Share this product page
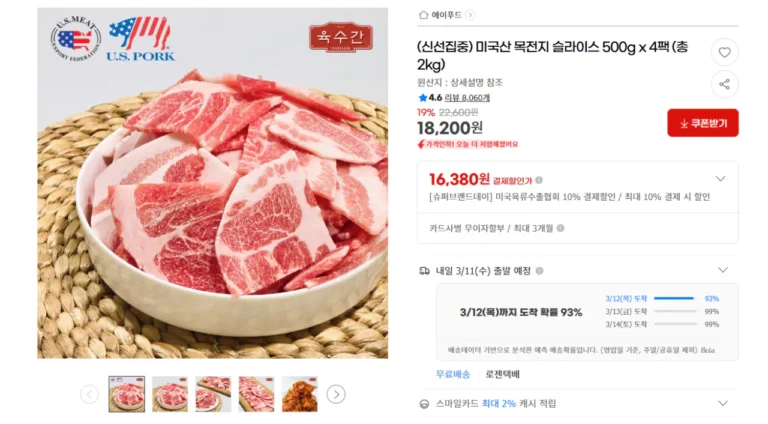Screen dimensions: 768x424 click(x=724, y=84)
